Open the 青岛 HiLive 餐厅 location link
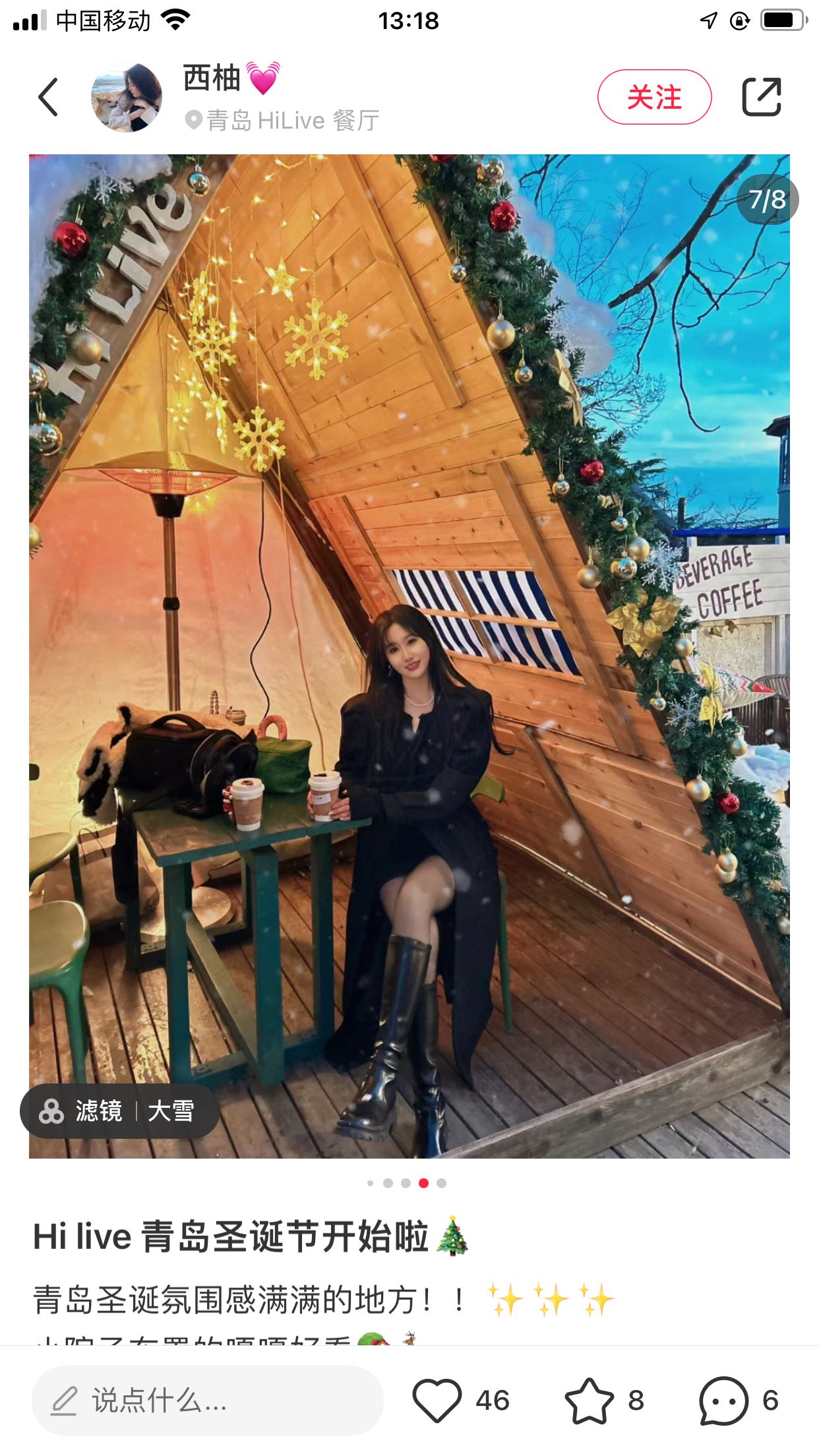 click(x=282, y=121)
